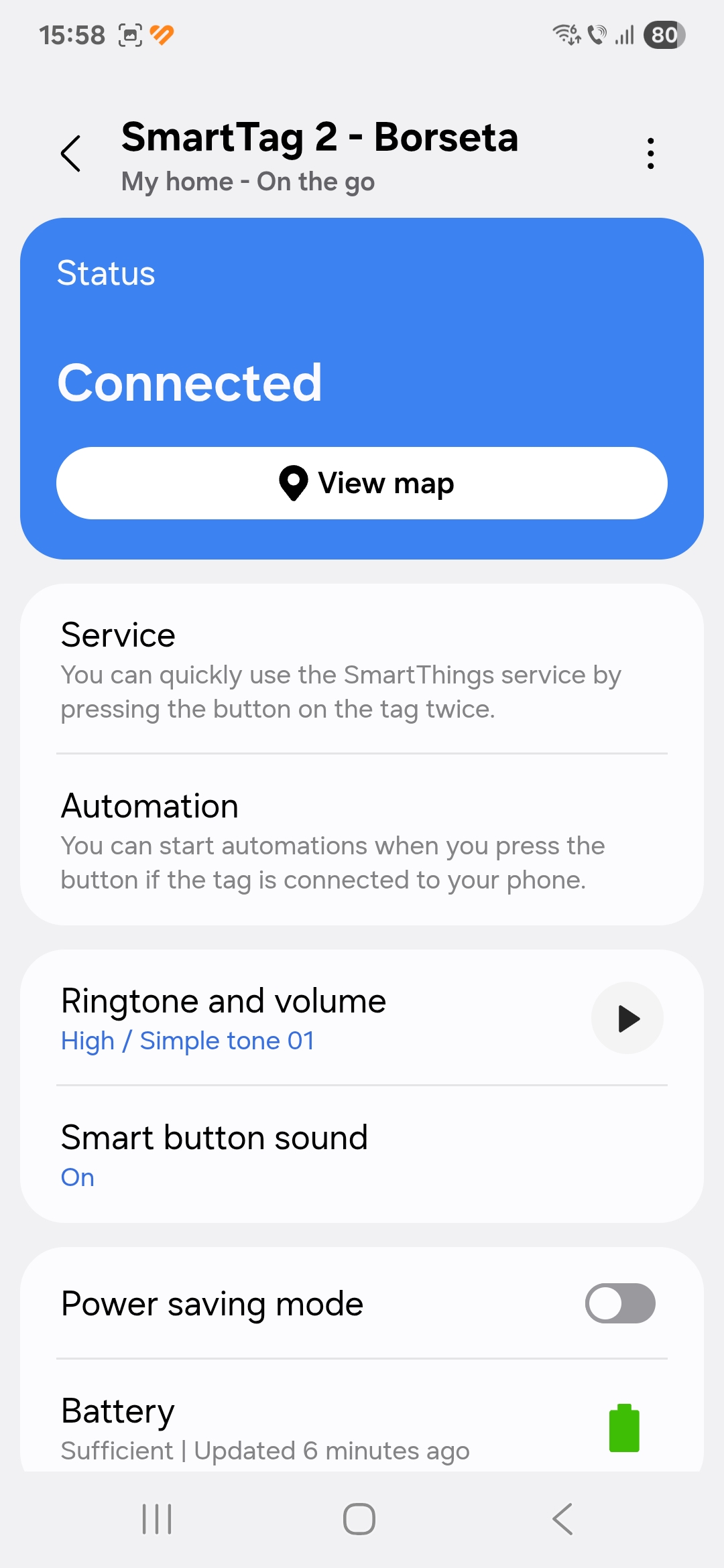Viewport: 724px width, 1568px height.
Task: Open the Service settings row
Action: point(362,669)
